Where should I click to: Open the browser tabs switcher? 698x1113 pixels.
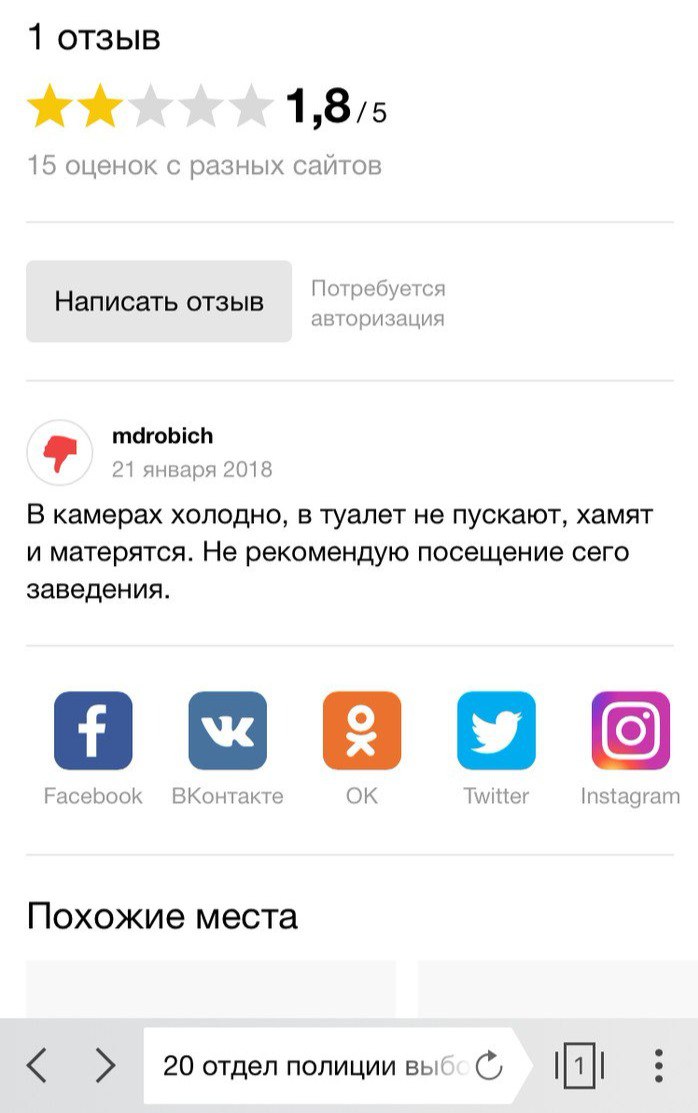pos(579,1066)
